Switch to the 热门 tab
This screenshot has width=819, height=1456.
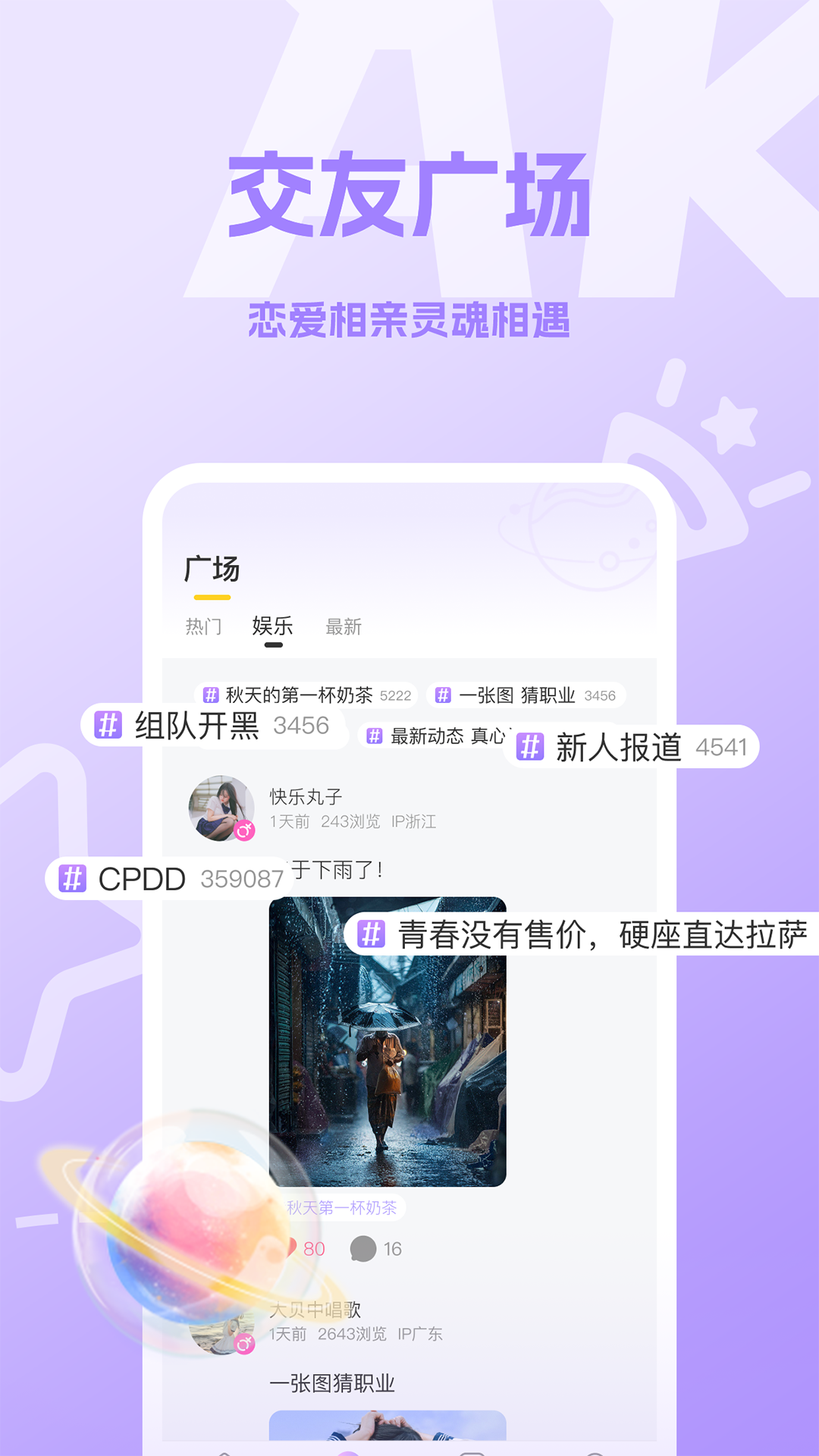205,626
